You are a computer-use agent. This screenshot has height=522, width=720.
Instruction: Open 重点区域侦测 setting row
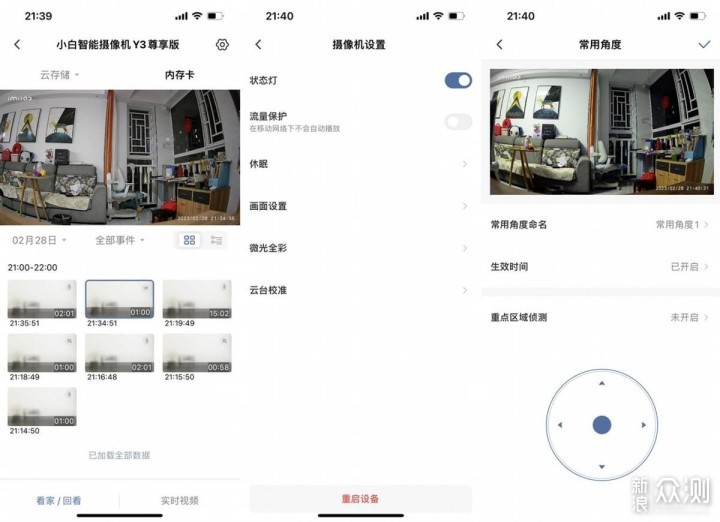(600, 317)
